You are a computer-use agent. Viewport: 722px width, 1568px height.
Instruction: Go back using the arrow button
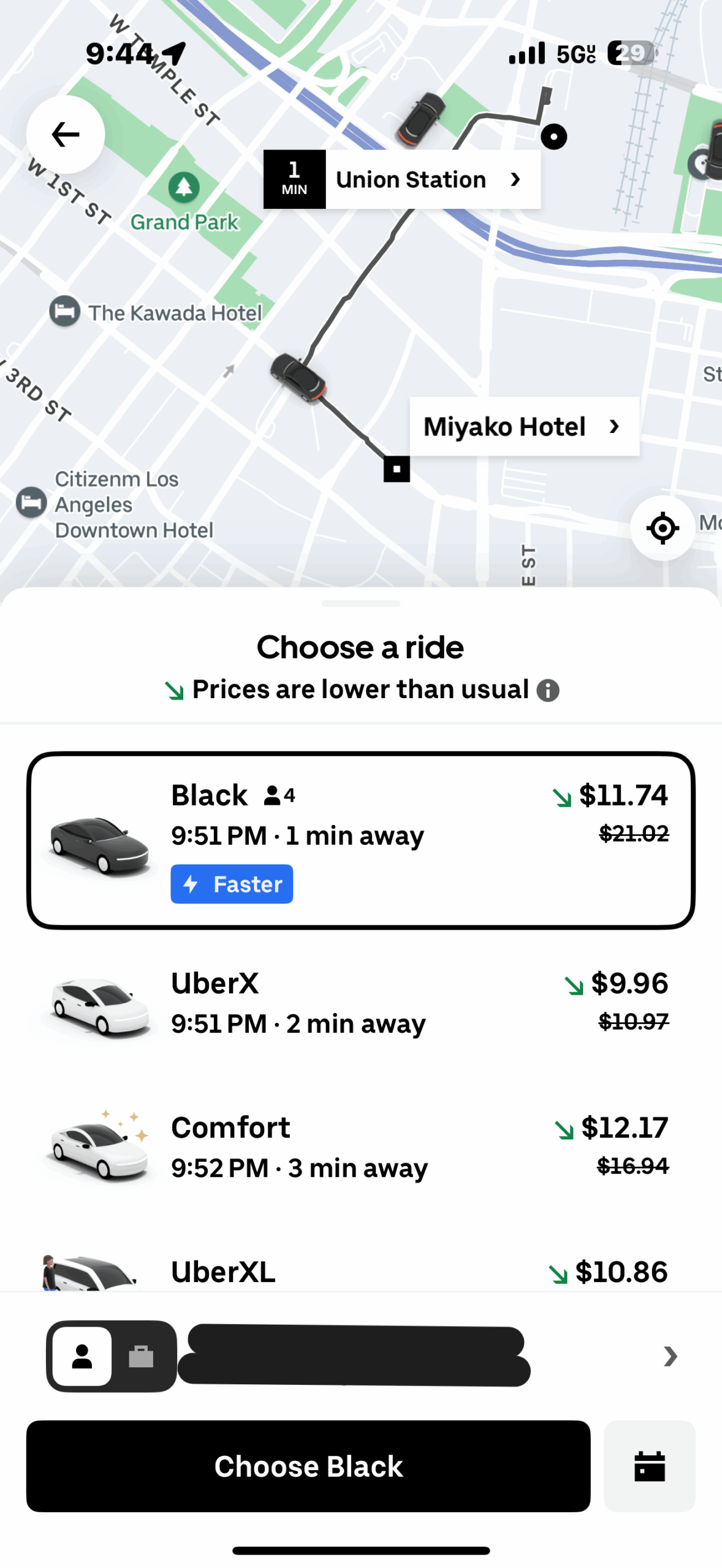tap(66, 134)
